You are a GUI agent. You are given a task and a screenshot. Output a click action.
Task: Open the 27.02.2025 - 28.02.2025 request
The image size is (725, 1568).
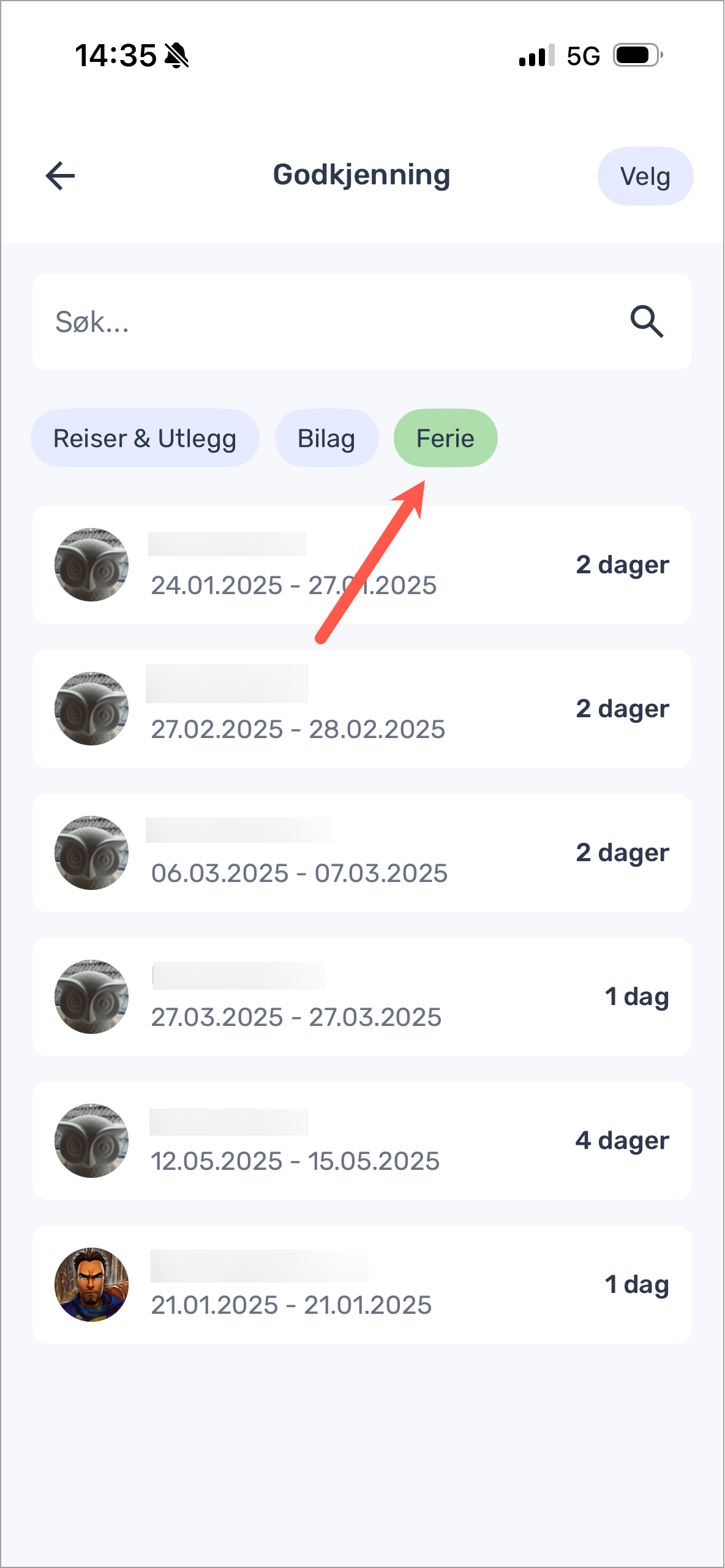[362, 708]
